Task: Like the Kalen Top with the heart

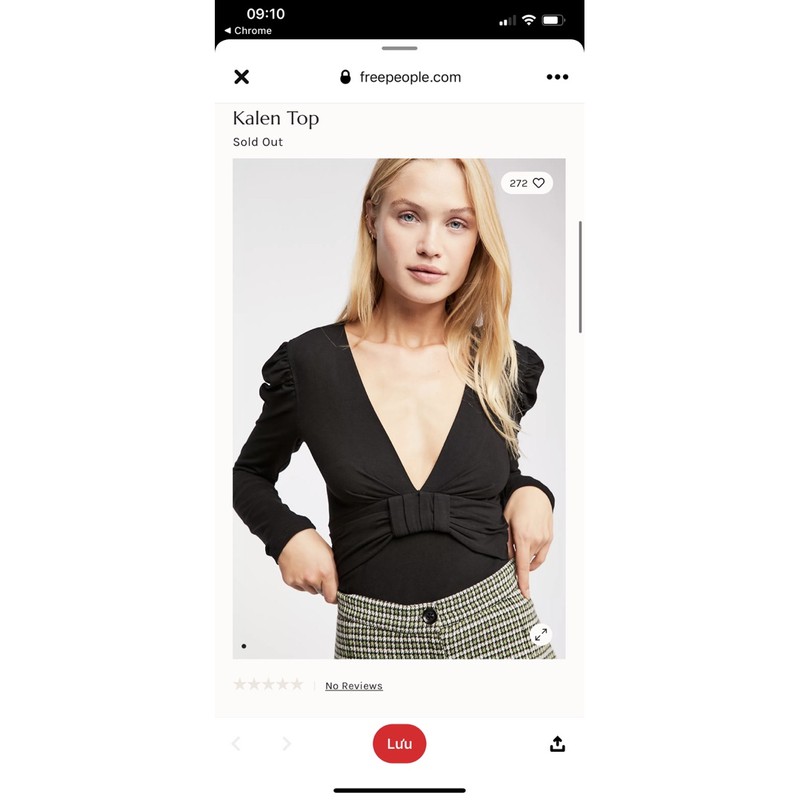Action: [527, 183]
